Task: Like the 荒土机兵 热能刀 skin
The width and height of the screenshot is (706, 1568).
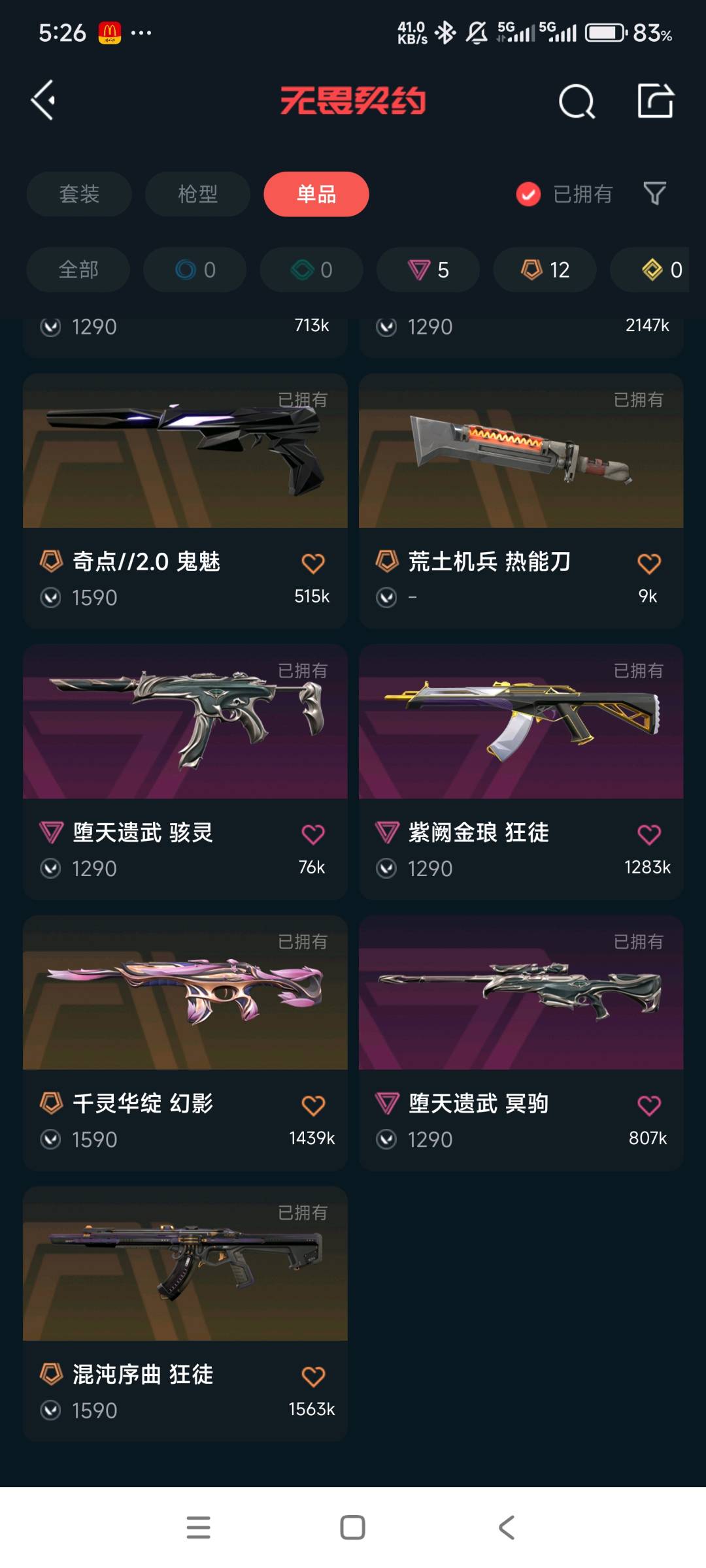Action: (649, 563)
